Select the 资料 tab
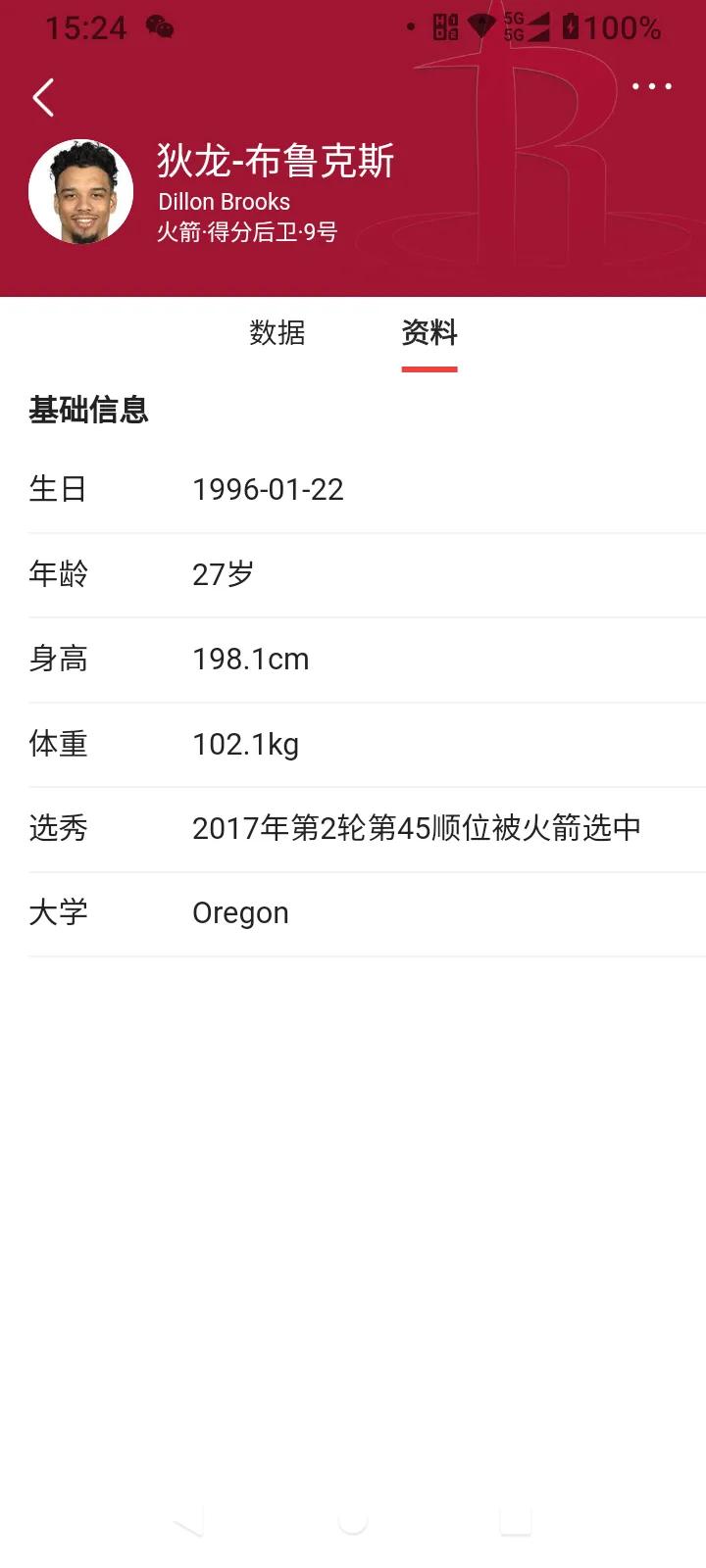The height and width of the screenshot is (1568, 706). point(429,332)
